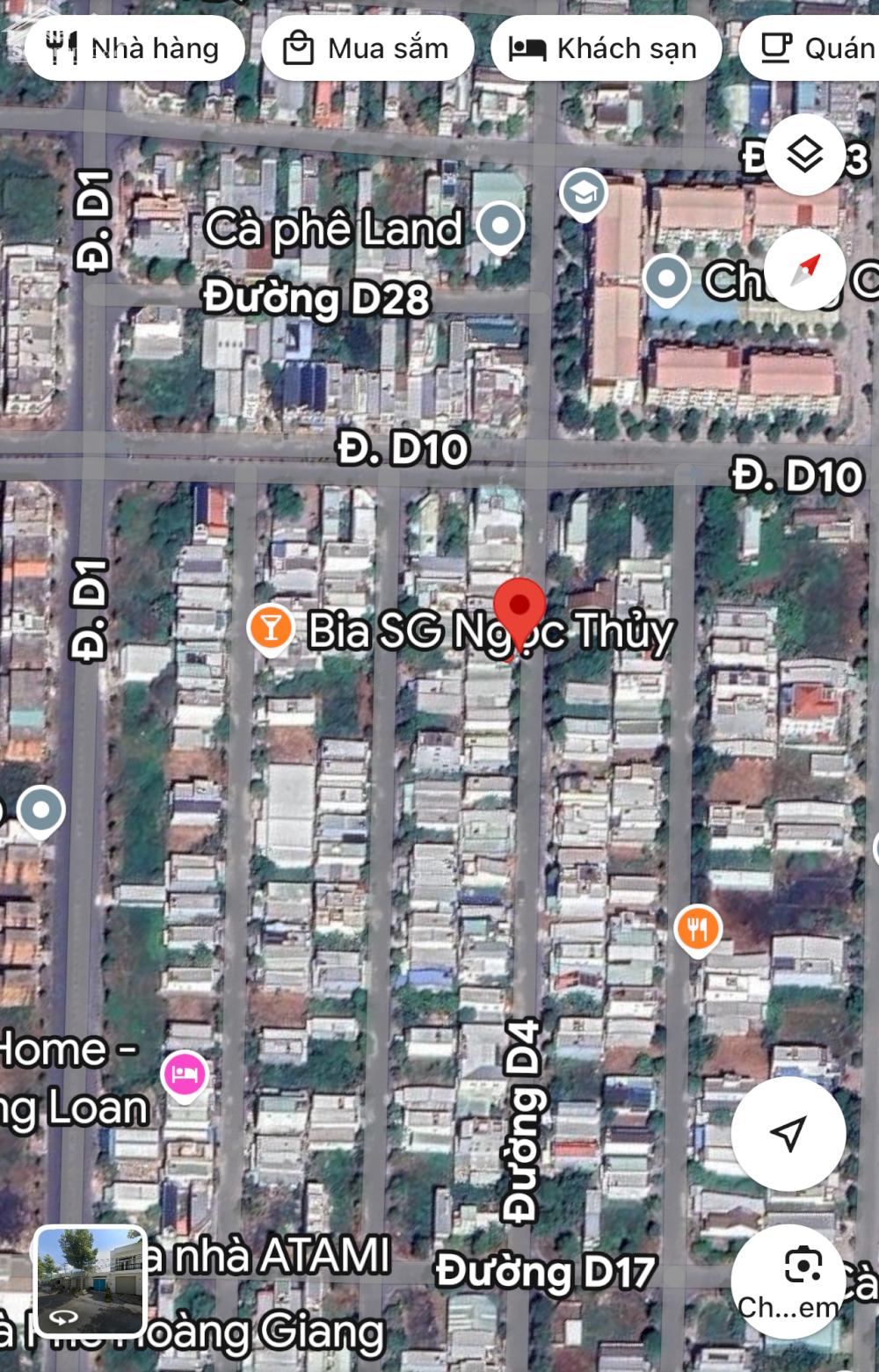
Task: Open the Cà phê Land place marker
Action: [x=499, y=226]
